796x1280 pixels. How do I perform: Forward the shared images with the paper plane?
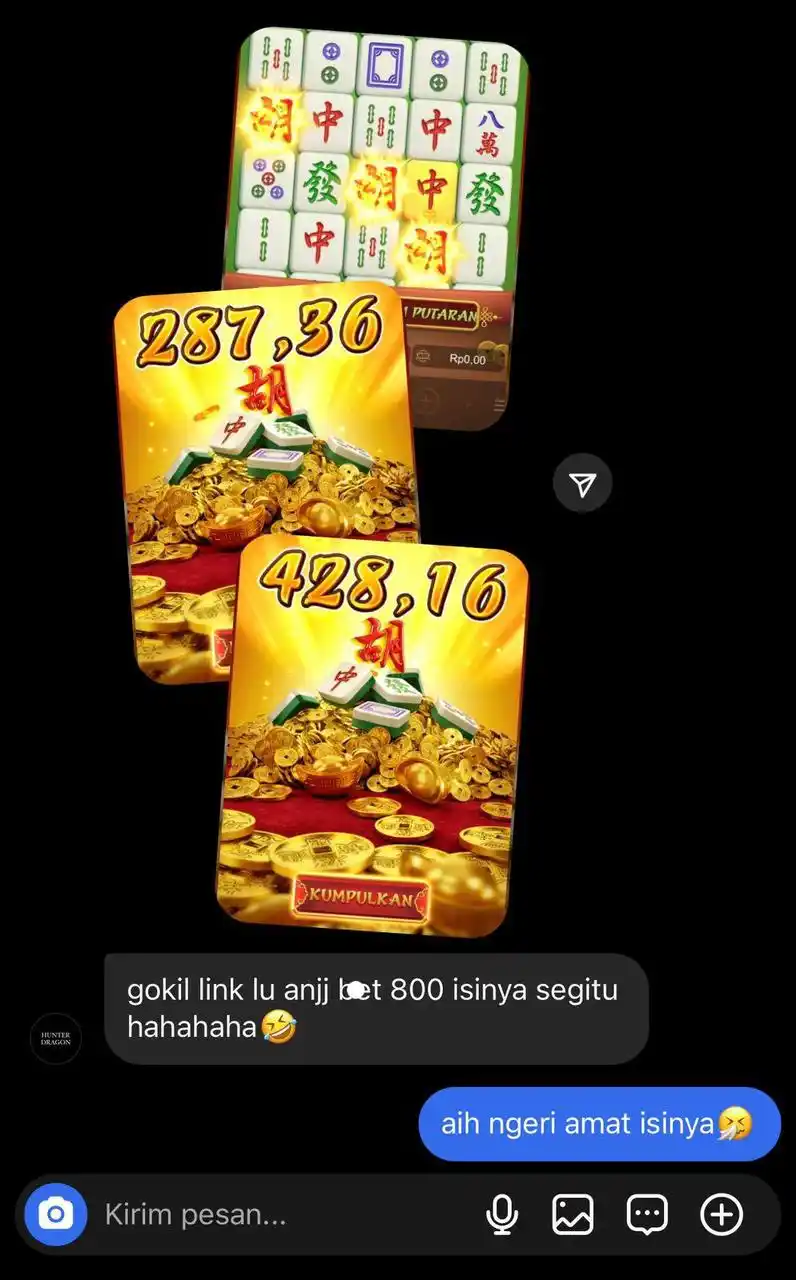pos(582,484)
